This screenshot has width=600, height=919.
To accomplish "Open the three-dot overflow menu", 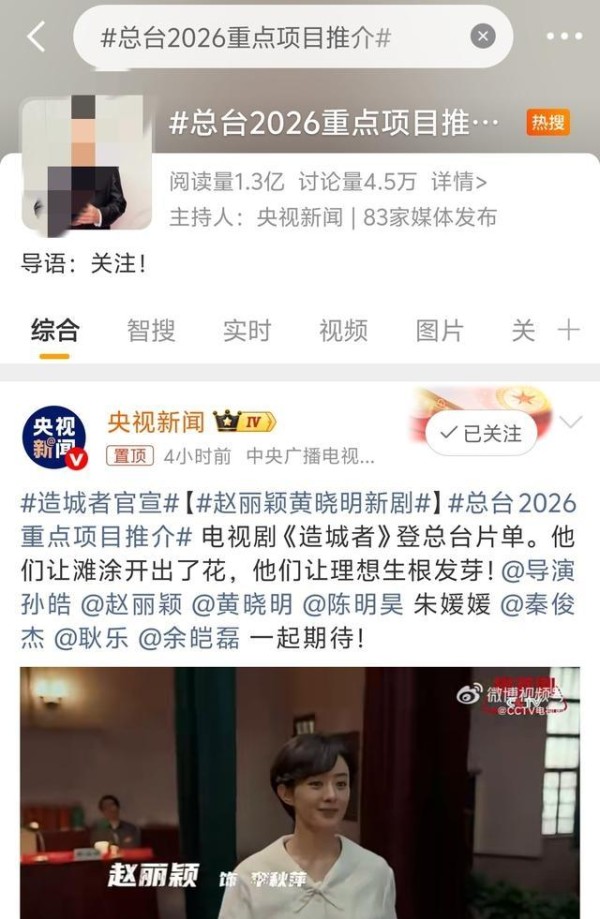I will coord(565,37).
